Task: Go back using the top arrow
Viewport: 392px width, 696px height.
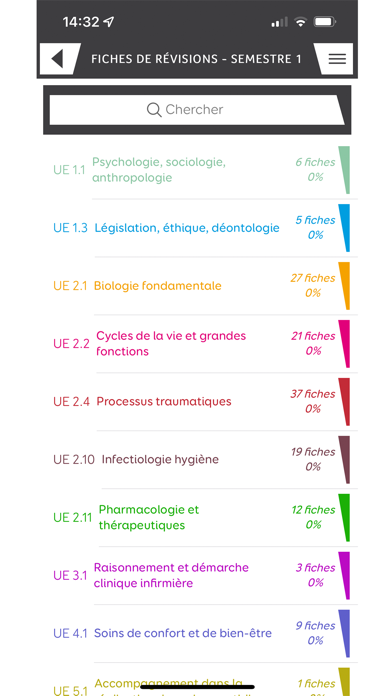Action: click(x=59, y=59)
